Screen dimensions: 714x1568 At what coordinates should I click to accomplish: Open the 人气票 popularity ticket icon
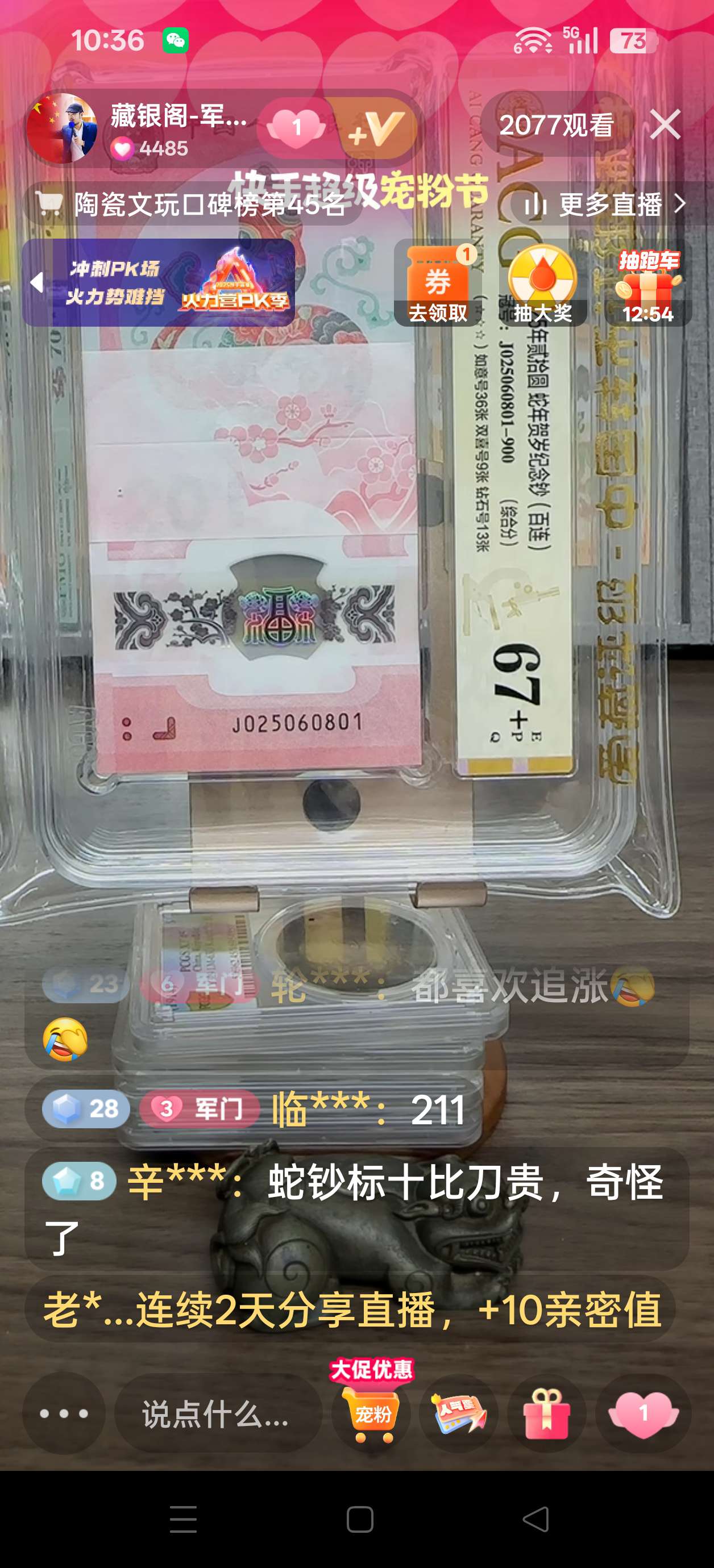click(458, 1413)
